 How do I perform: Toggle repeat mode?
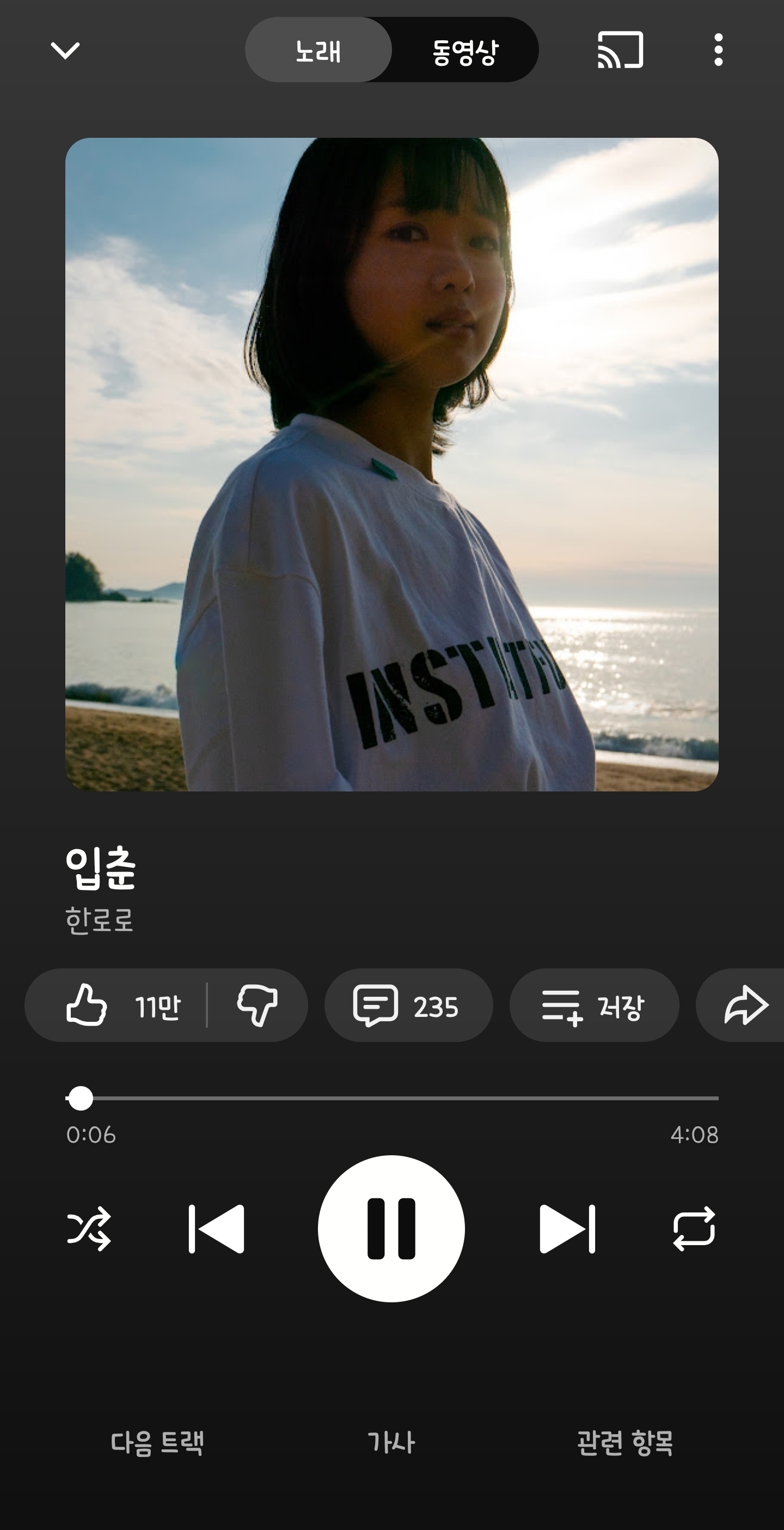[x=694, y=1229]
